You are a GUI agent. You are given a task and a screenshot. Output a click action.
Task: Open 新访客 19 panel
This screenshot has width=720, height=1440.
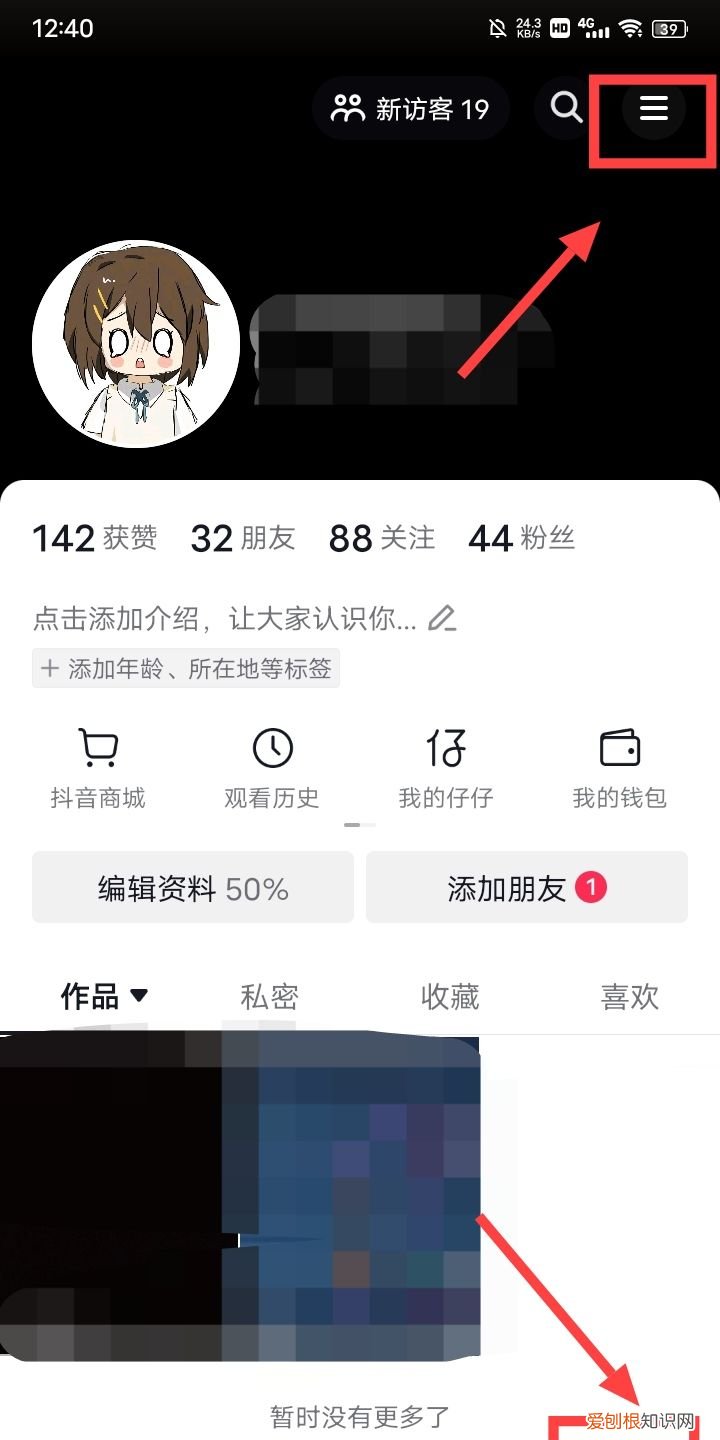click(410, 108)
